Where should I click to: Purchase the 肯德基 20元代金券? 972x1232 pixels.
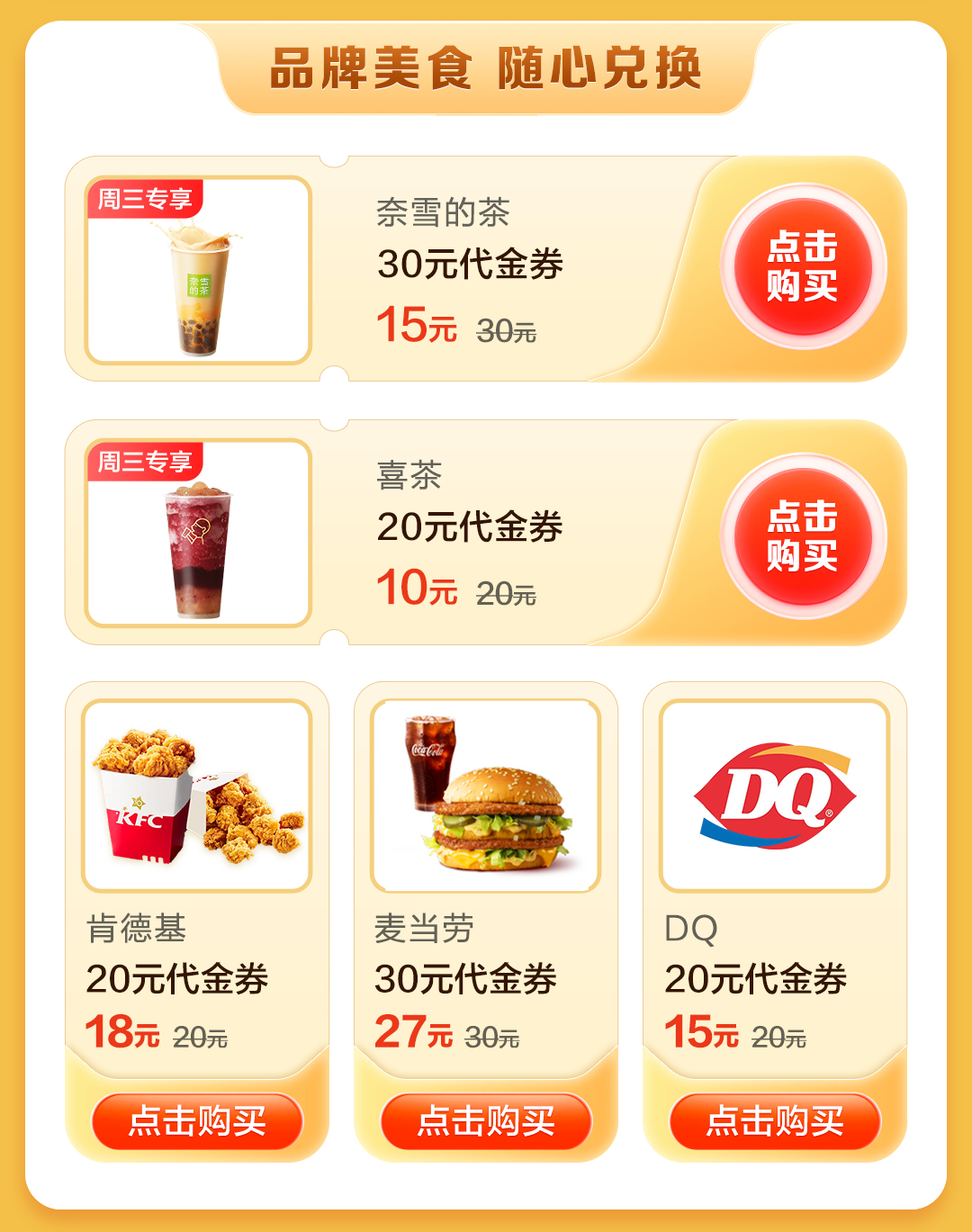coord(197,1121)
